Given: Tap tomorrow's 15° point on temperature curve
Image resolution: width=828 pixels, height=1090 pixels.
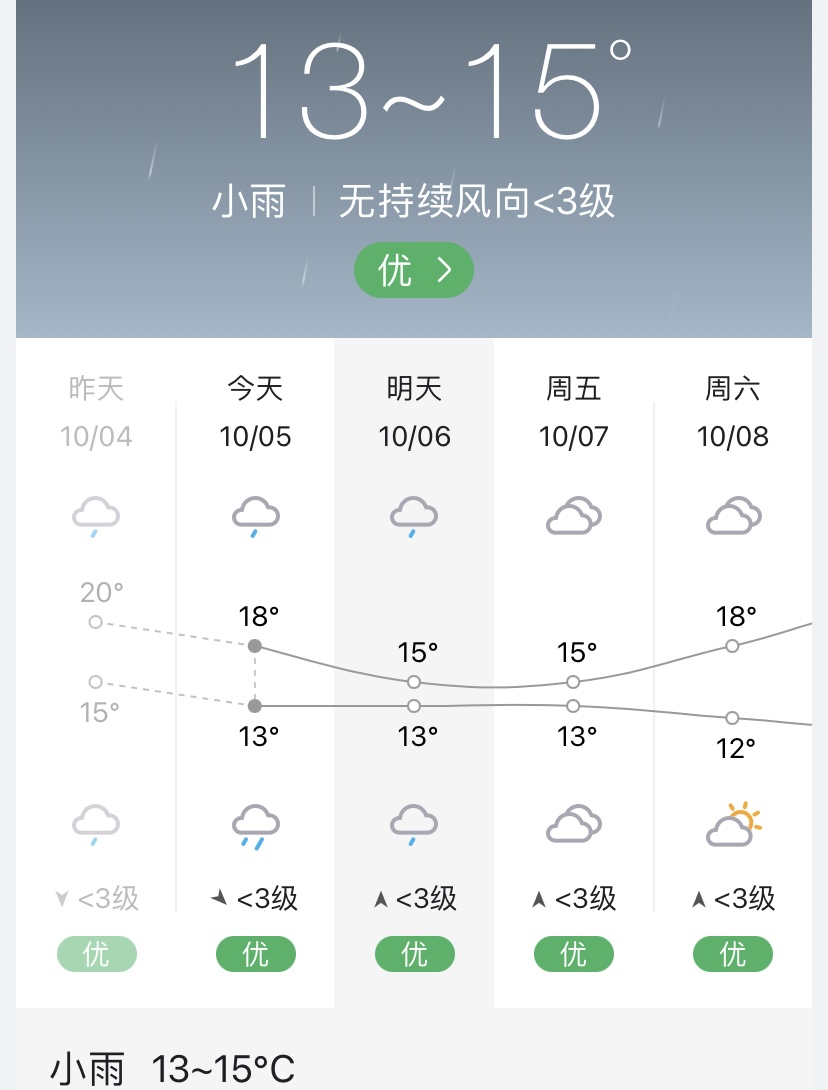Looking at the screenshot, I should pos(414,682).
